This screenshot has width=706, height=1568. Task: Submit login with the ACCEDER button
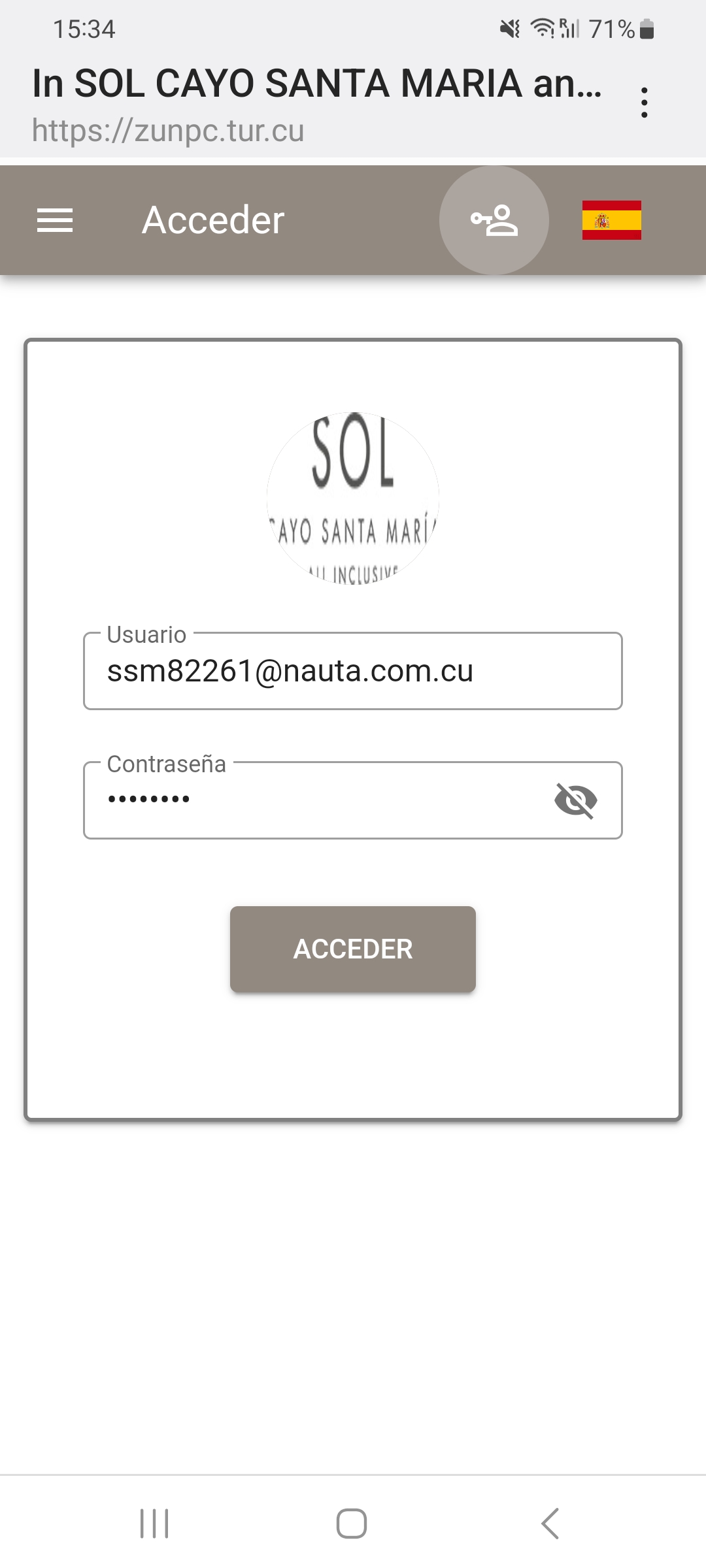(x=353, y=949)
